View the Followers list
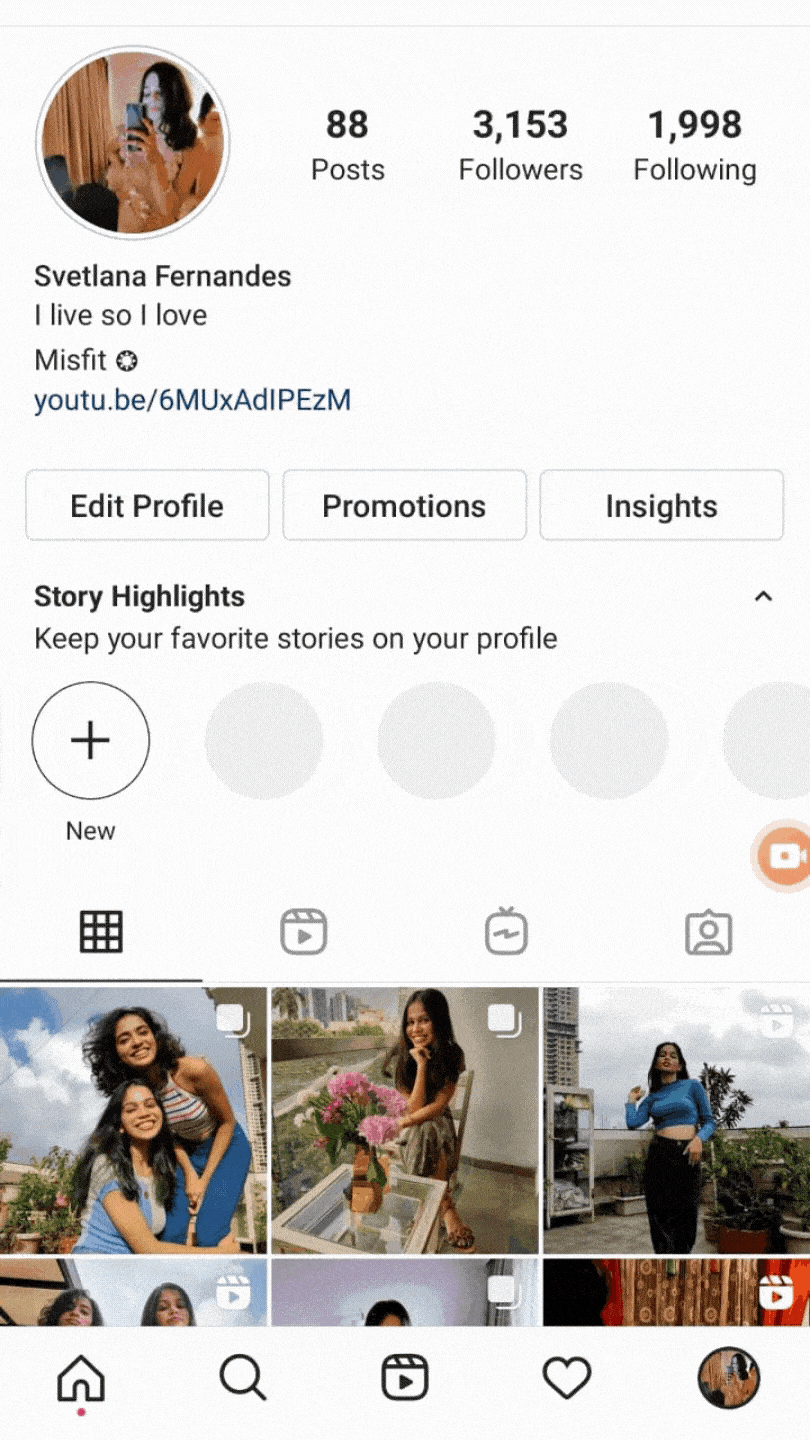 [520, 143]
